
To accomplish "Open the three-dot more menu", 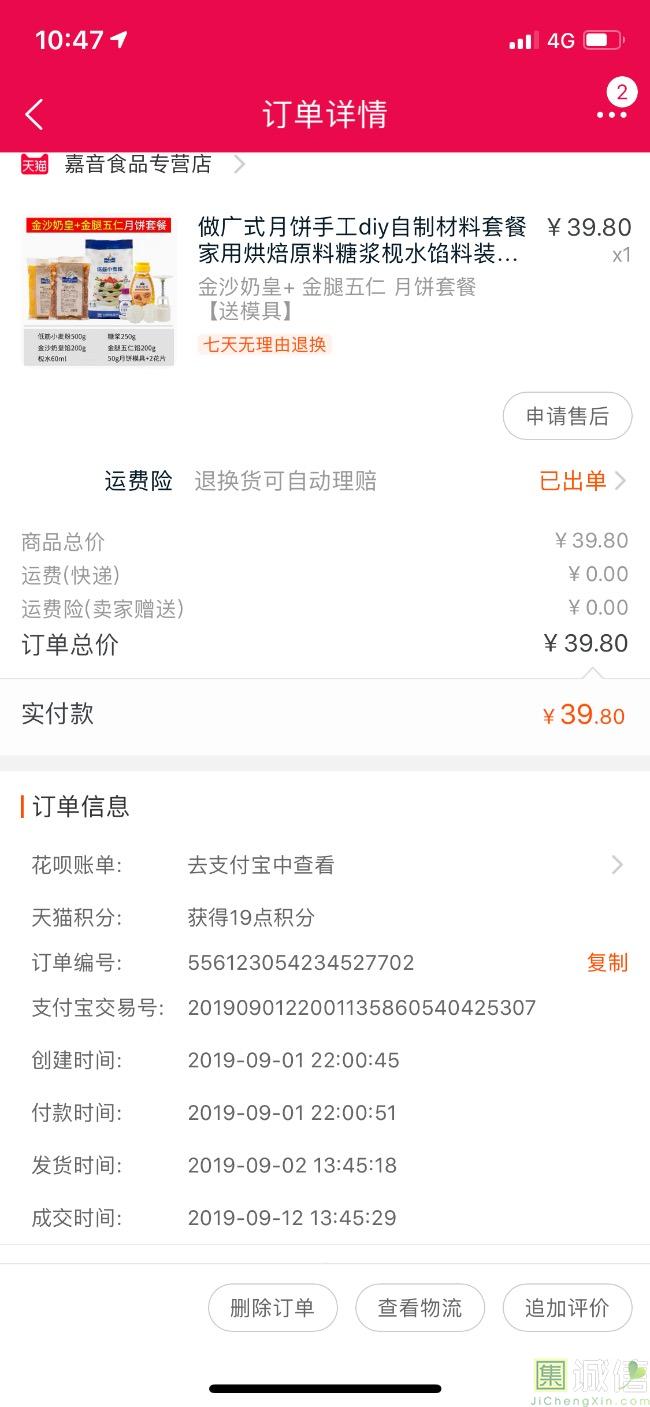I will [612, 114].
